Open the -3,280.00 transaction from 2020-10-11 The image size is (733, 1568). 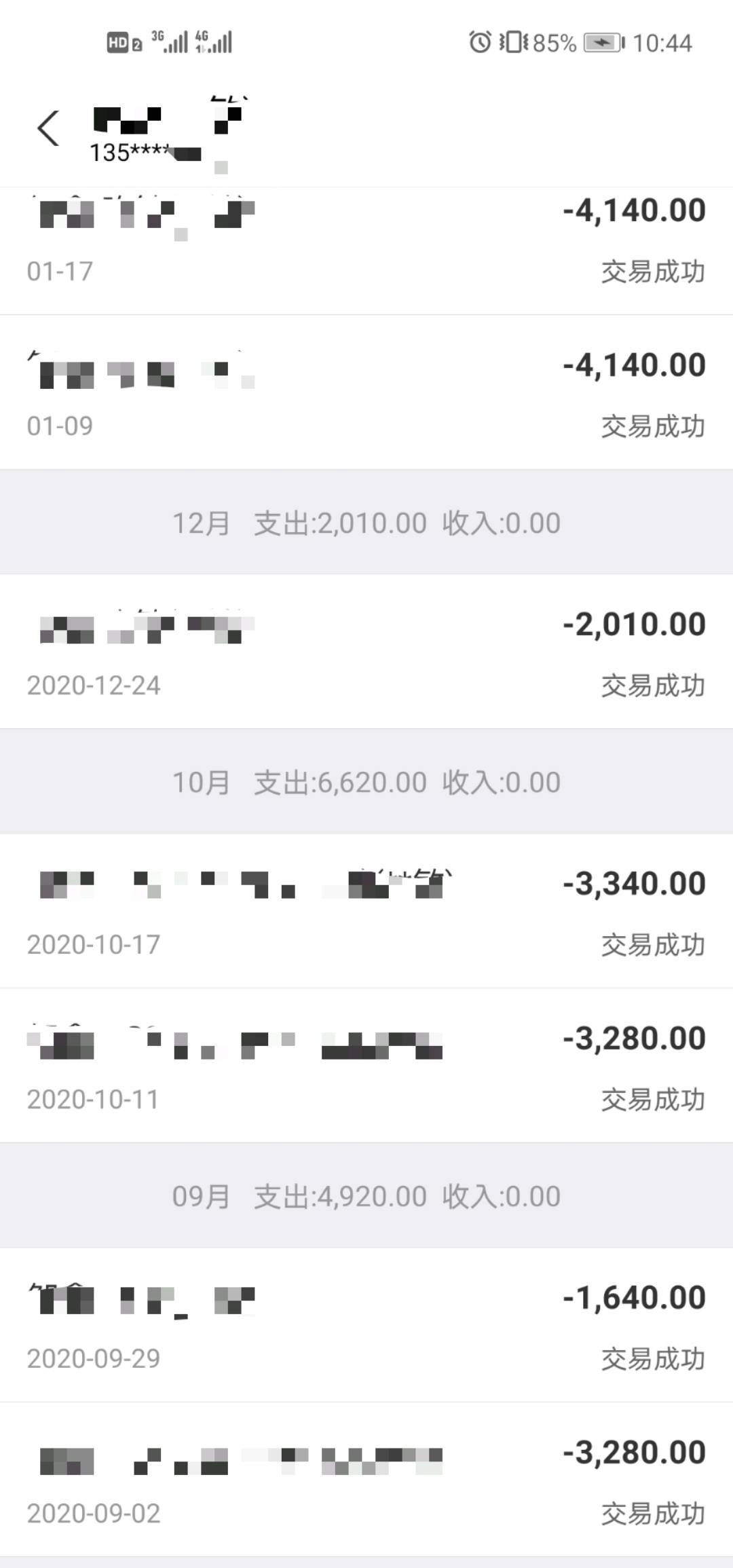pyautogui.click(x=366, y=1066)
